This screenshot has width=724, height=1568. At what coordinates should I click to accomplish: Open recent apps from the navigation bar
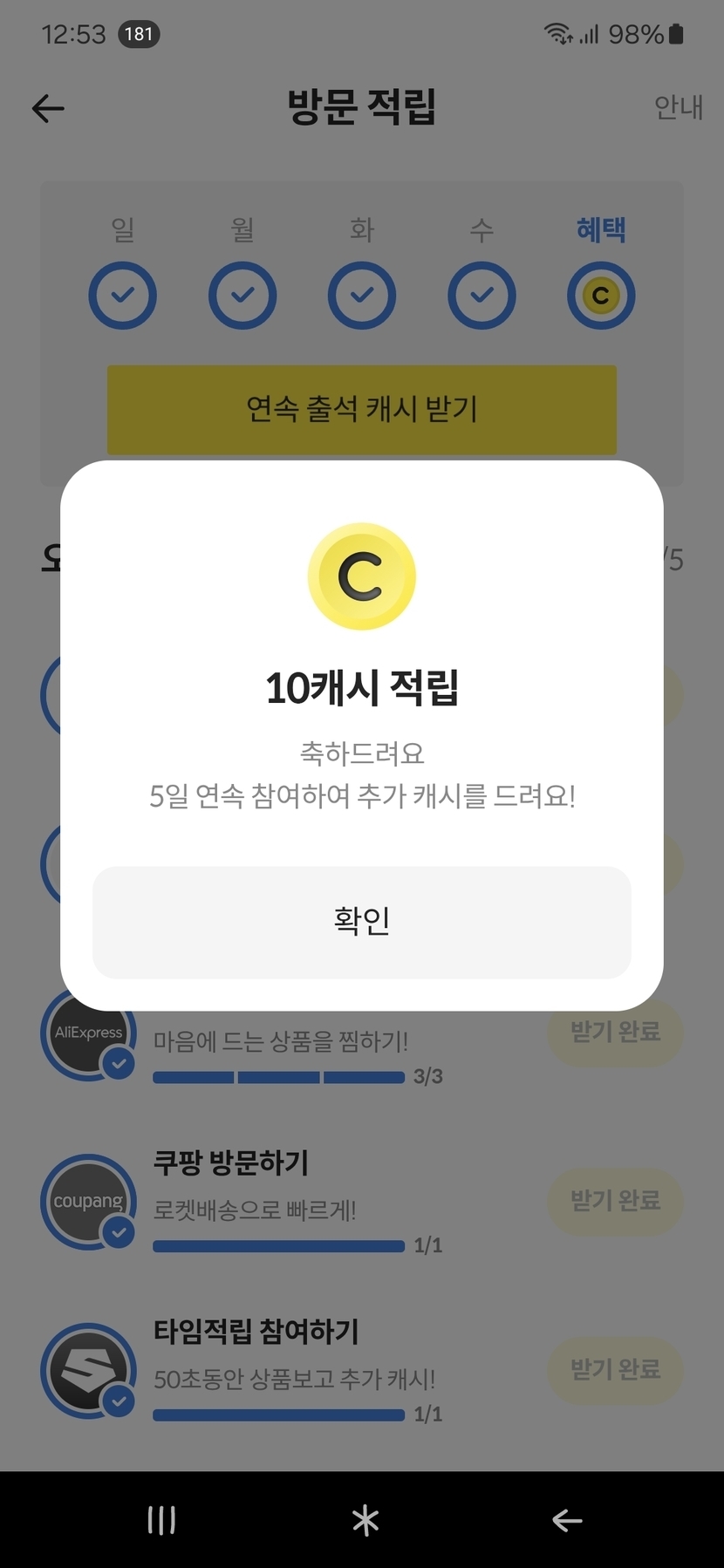[161, 1520]
